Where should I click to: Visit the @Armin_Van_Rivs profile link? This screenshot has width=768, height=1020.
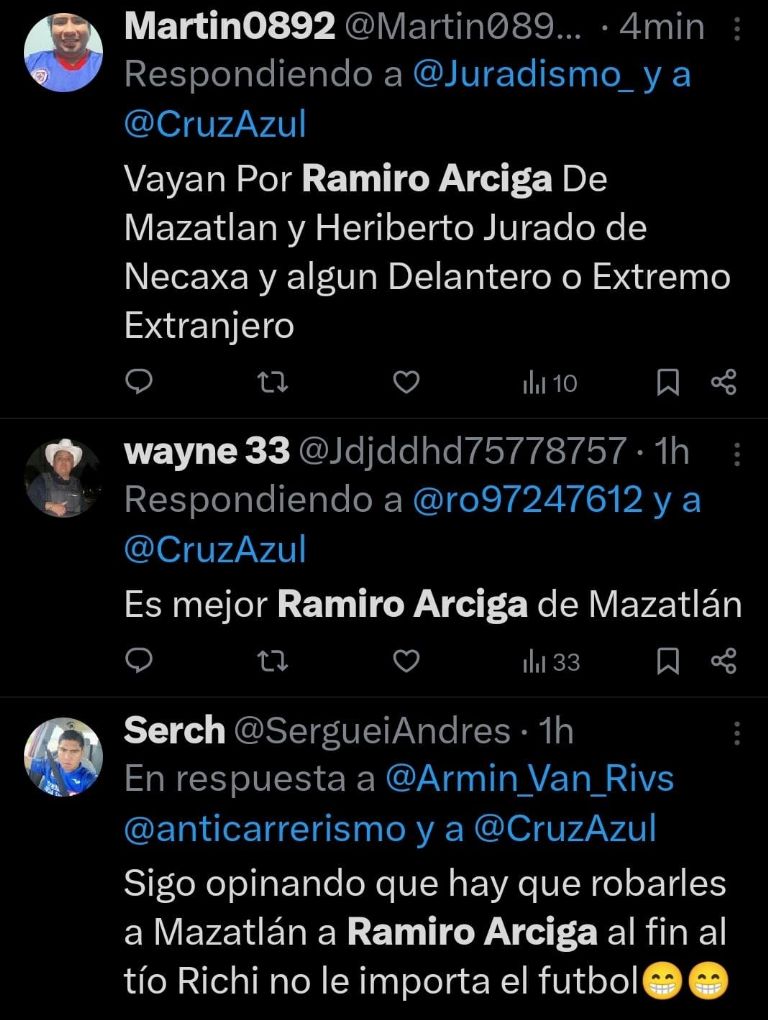530,779
